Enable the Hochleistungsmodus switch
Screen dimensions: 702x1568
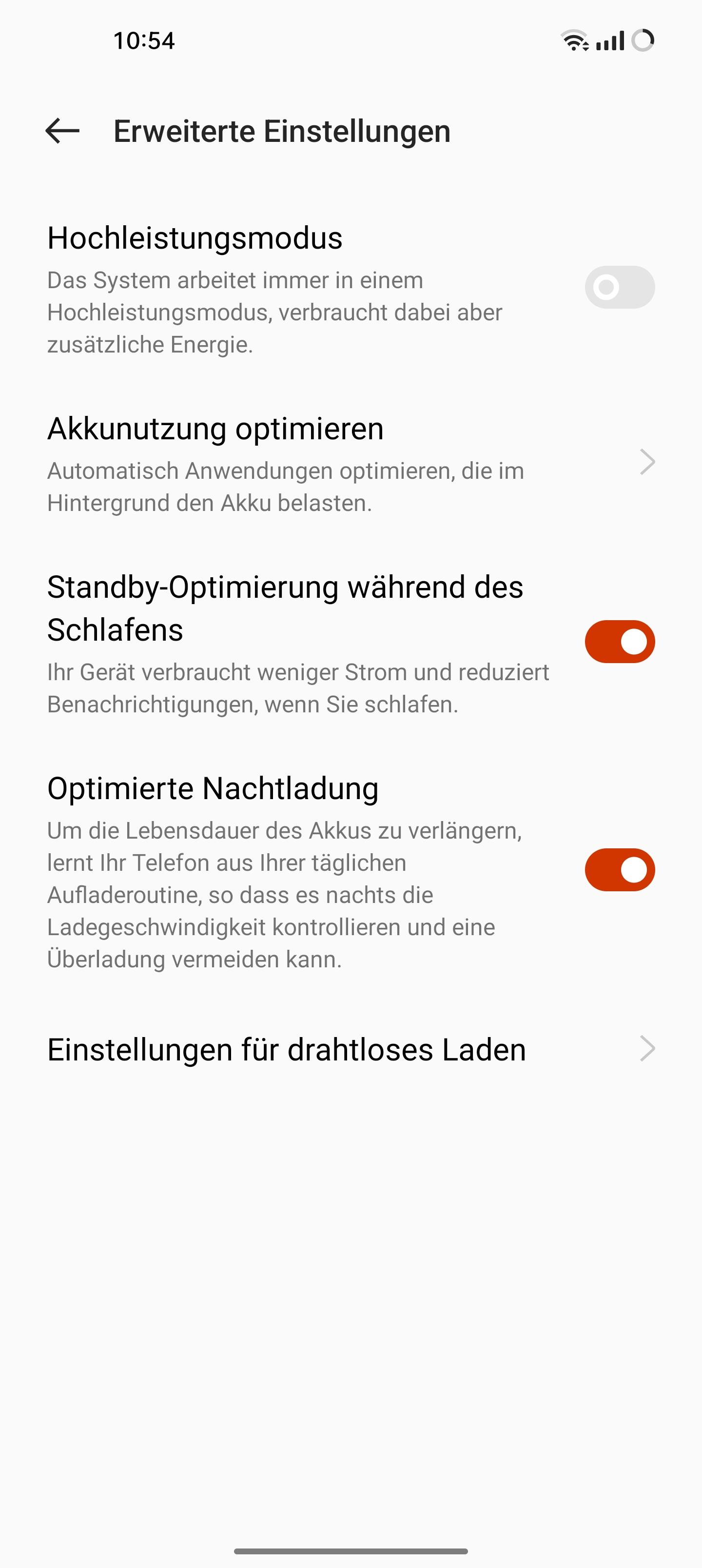619,287
